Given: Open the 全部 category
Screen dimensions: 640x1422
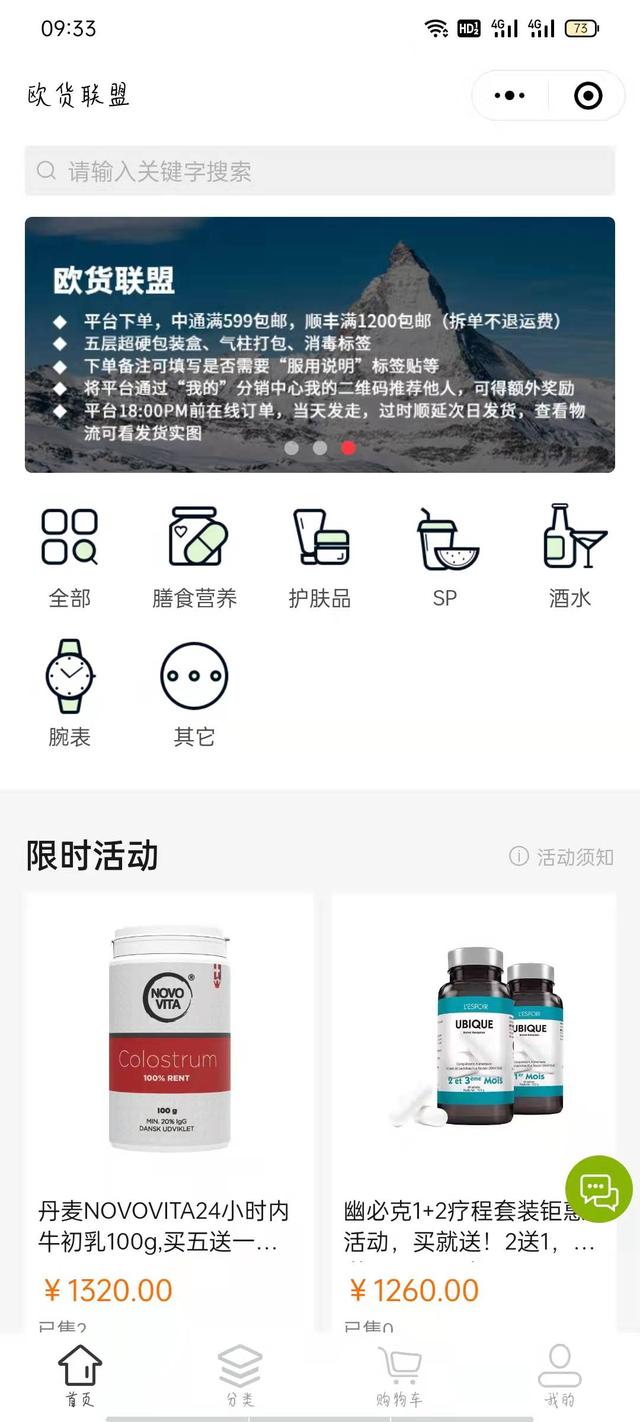Looking at the screenshot, I should tap(70, 556).
